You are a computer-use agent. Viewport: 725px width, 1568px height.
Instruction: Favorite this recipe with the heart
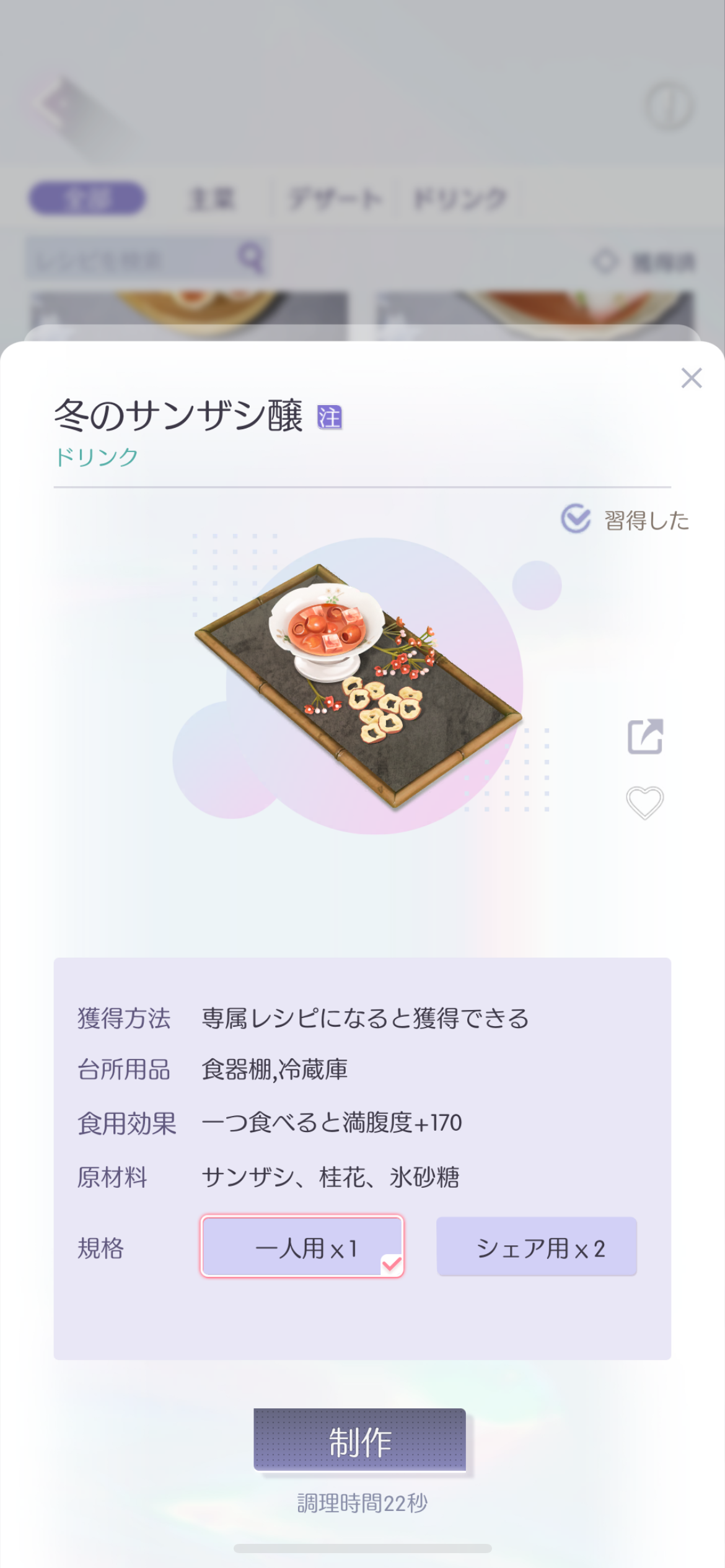click(x=644, y=803)
